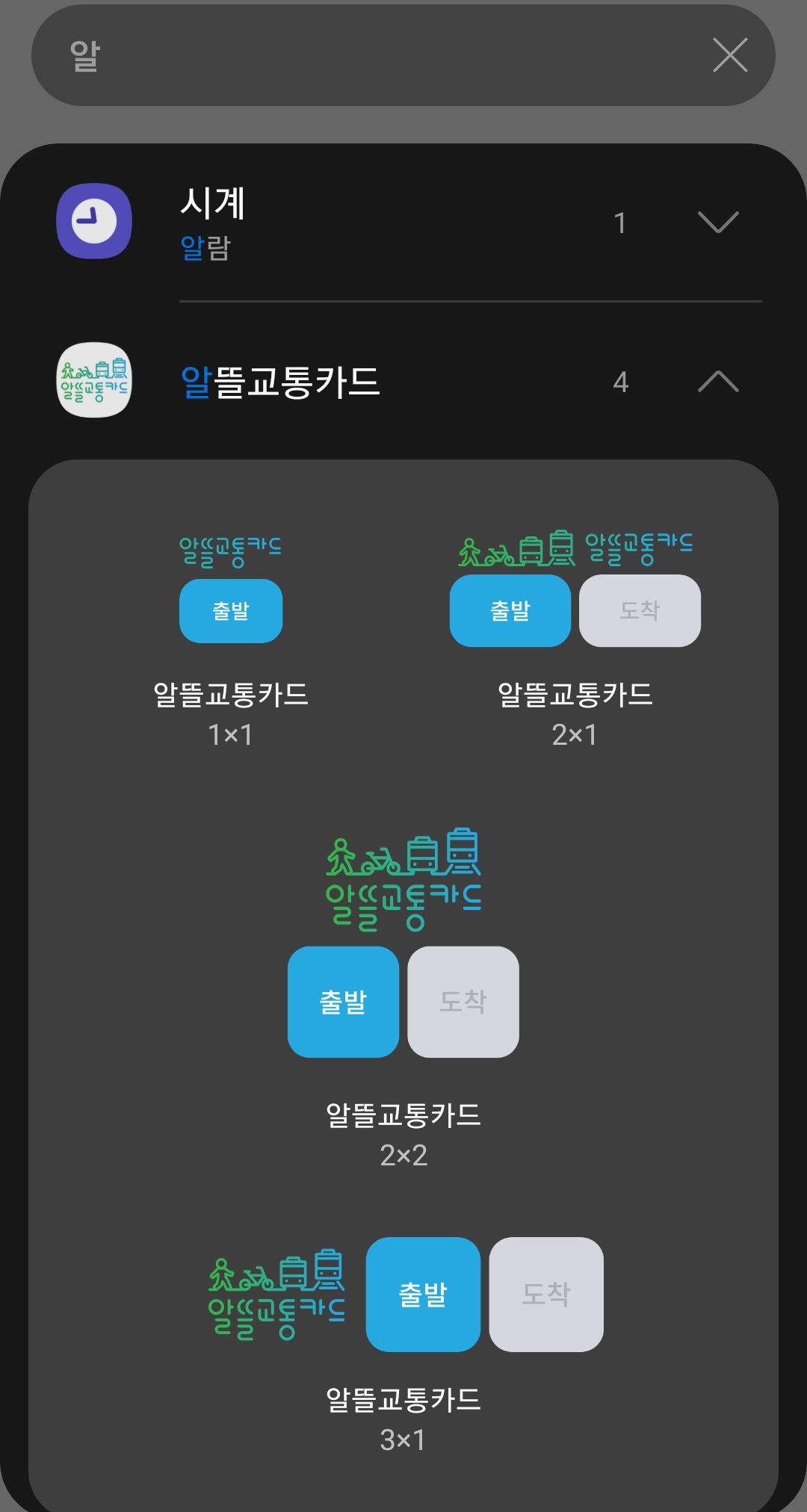Tap the 알뜰교통카드 app icon
Image resolution: width=807 pixels, height=1512 pixels.
coord(93,382)
